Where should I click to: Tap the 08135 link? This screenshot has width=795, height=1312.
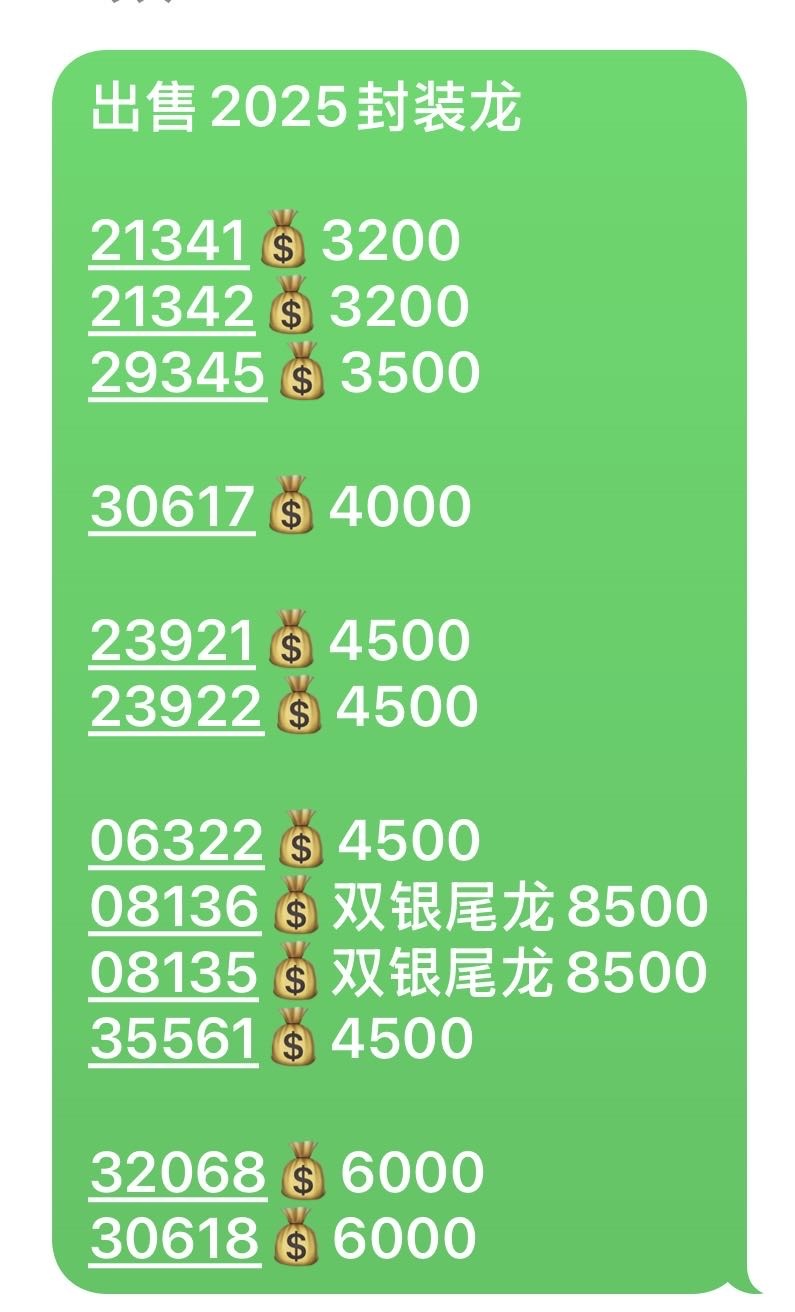click(x=174, y=973)
